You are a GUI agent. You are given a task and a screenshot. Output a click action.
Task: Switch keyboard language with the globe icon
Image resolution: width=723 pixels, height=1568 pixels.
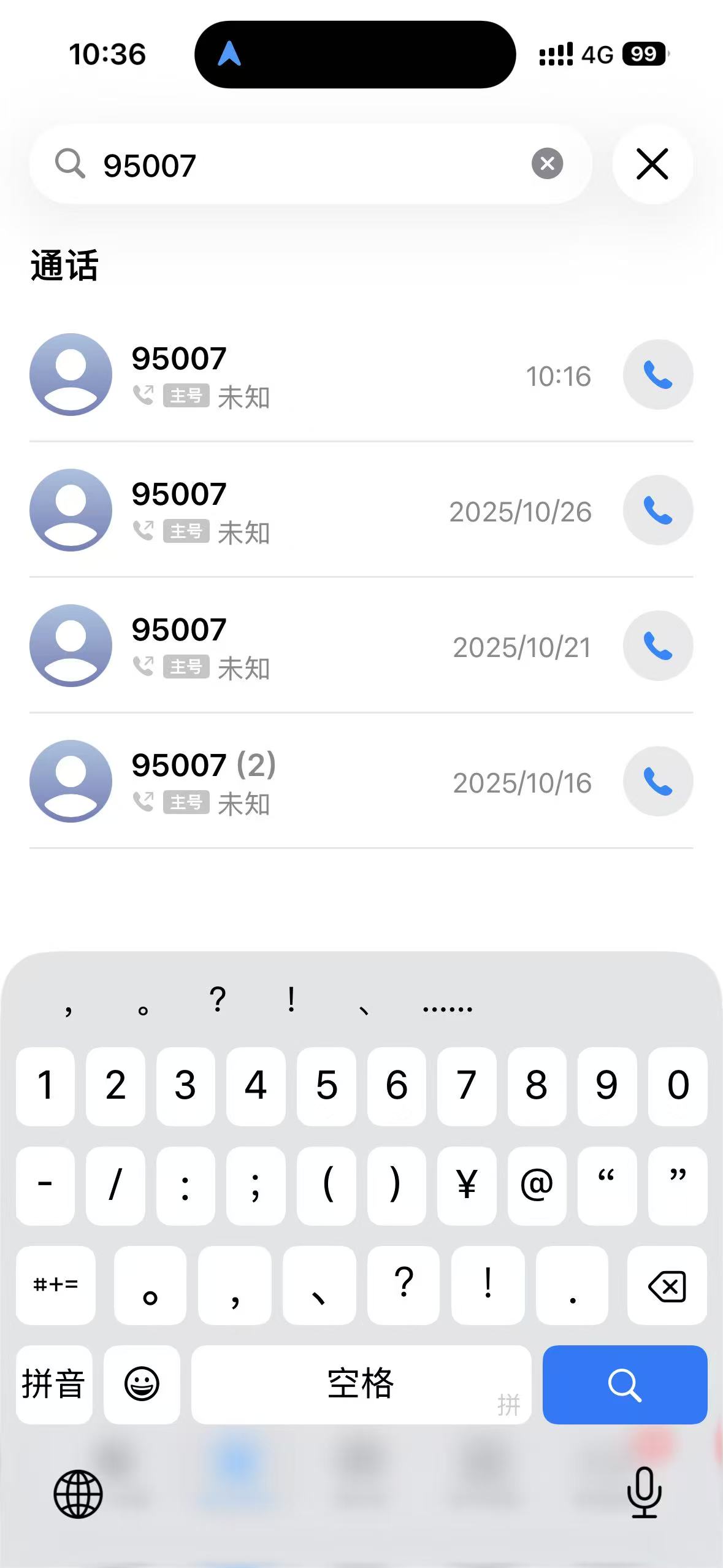click(78, 1494)
